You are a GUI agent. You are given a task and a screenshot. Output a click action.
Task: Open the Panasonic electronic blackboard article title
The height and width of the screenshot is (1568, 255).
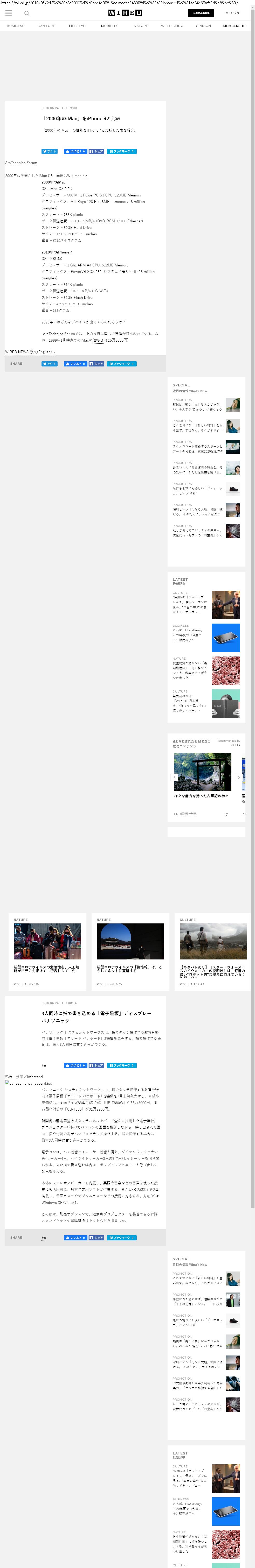(96, 1016)
